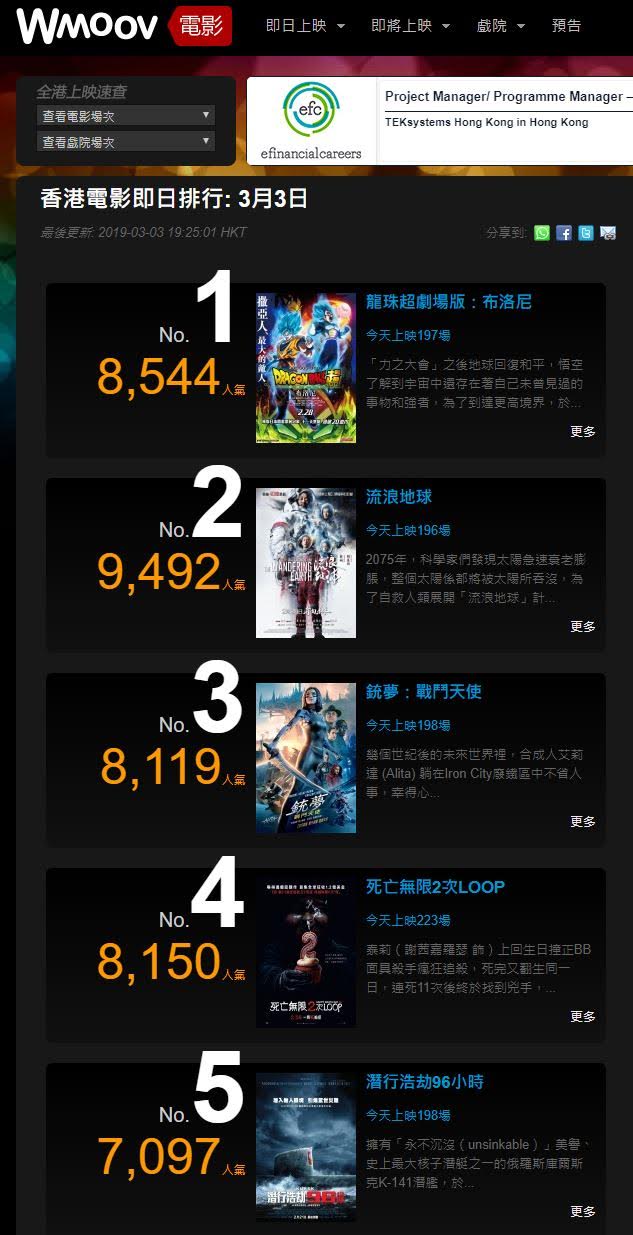Open the 即日上映 menu
Screen dimensions: 633x1235
pos(305,26)
